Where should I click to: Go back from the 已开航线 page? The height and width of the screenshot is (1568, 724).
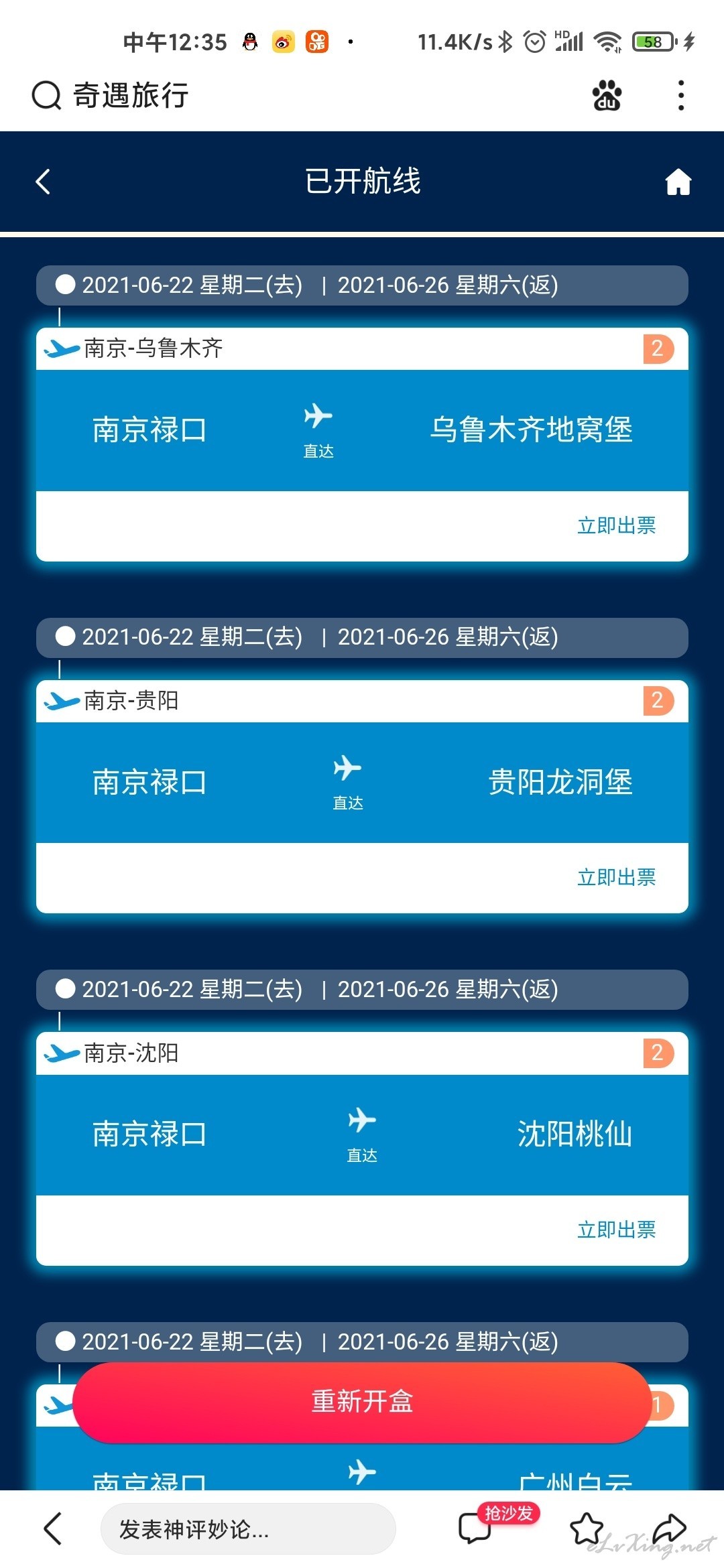pyautogui.click(x=43, y=182)
